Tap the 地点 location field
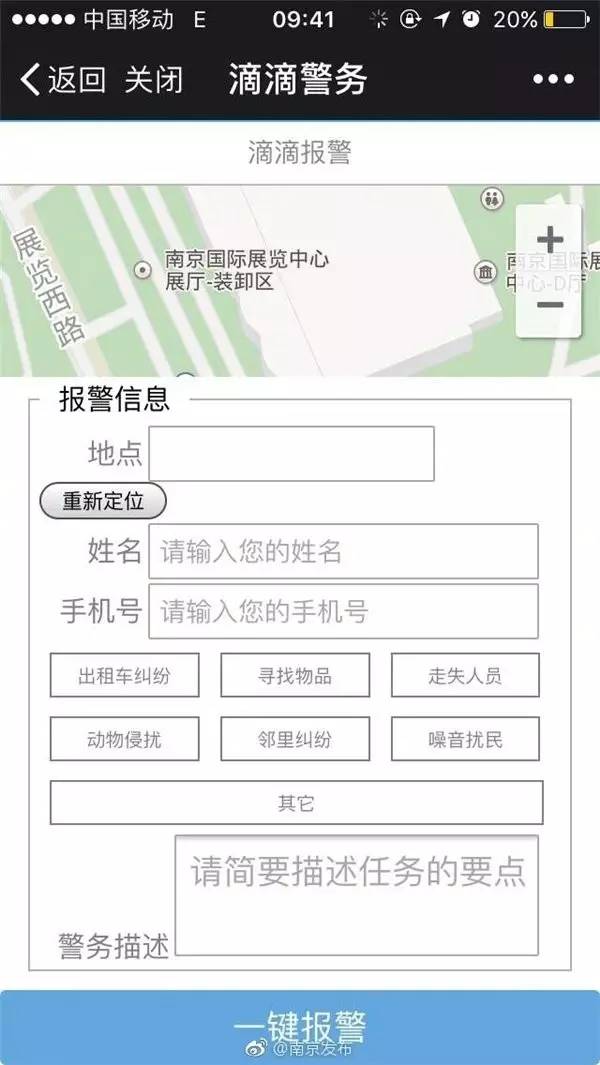This screenshot has width=600, height=1065. [x=291, y=454]
